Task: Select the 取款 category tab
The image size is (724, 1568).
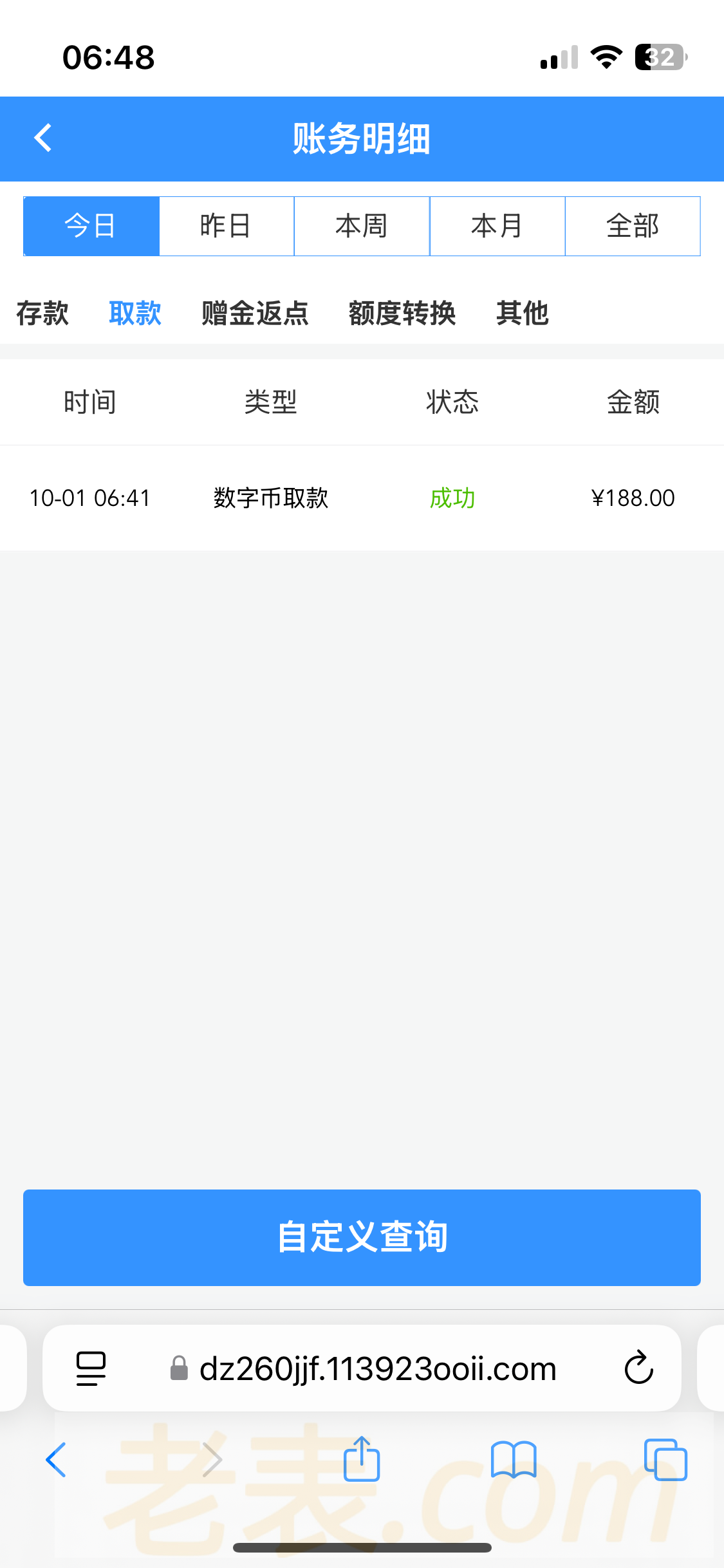Action: [135, 313]
